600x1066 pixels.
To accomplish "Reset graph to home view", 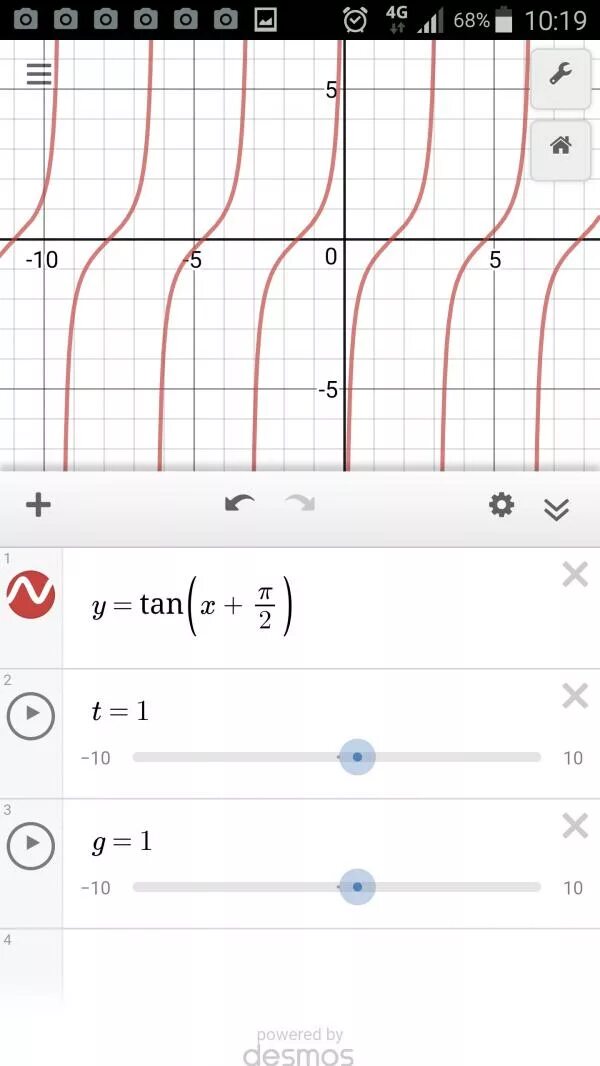I will click(x=560, y=147).
